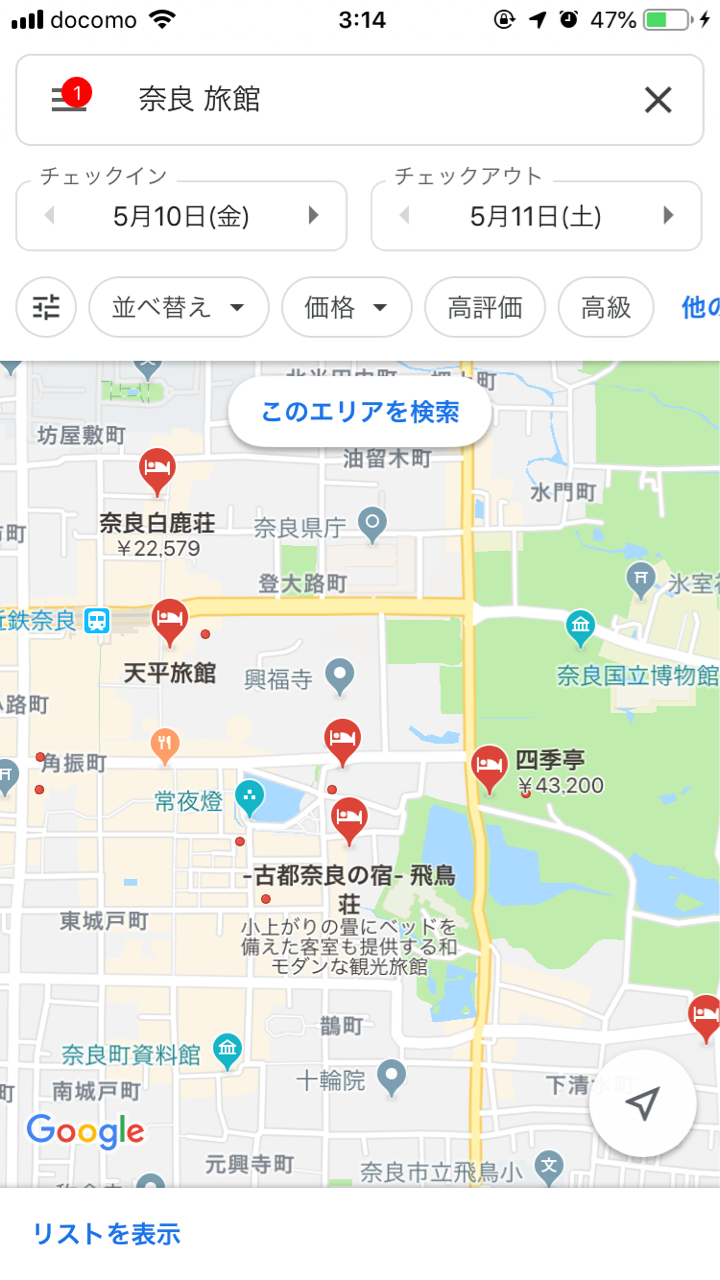Move the check-out date one day later
This screenshot has height=1280, width=720.
click(668, 215)
